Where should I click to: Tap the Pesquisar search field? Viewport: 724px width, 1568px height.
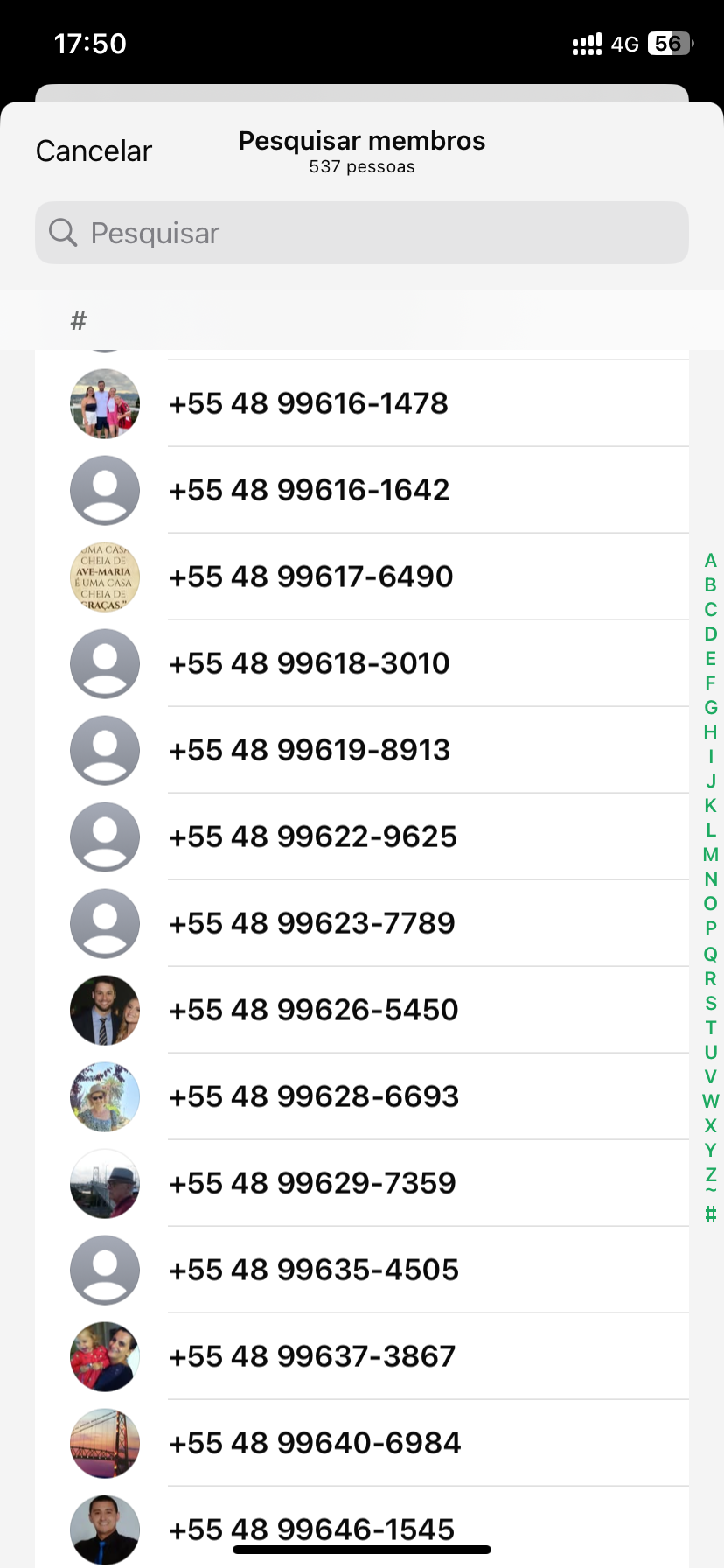pyautogui.click(x=362, y=233)
